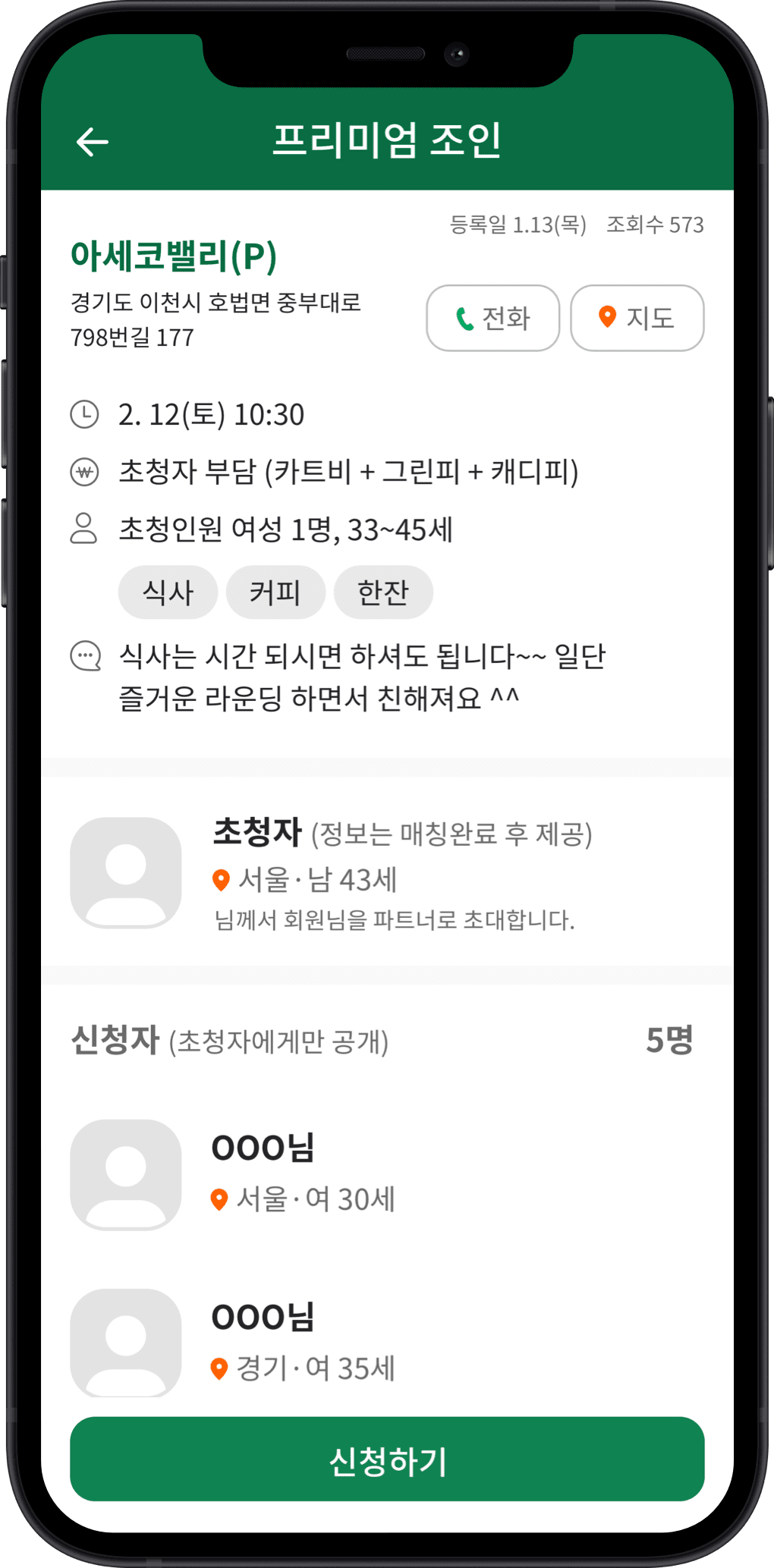This screenshot has height=1568, width=774.
Task: Open the 지도 map for 아세코밸리
Action: pyautogui.click(x=637, y=318)
